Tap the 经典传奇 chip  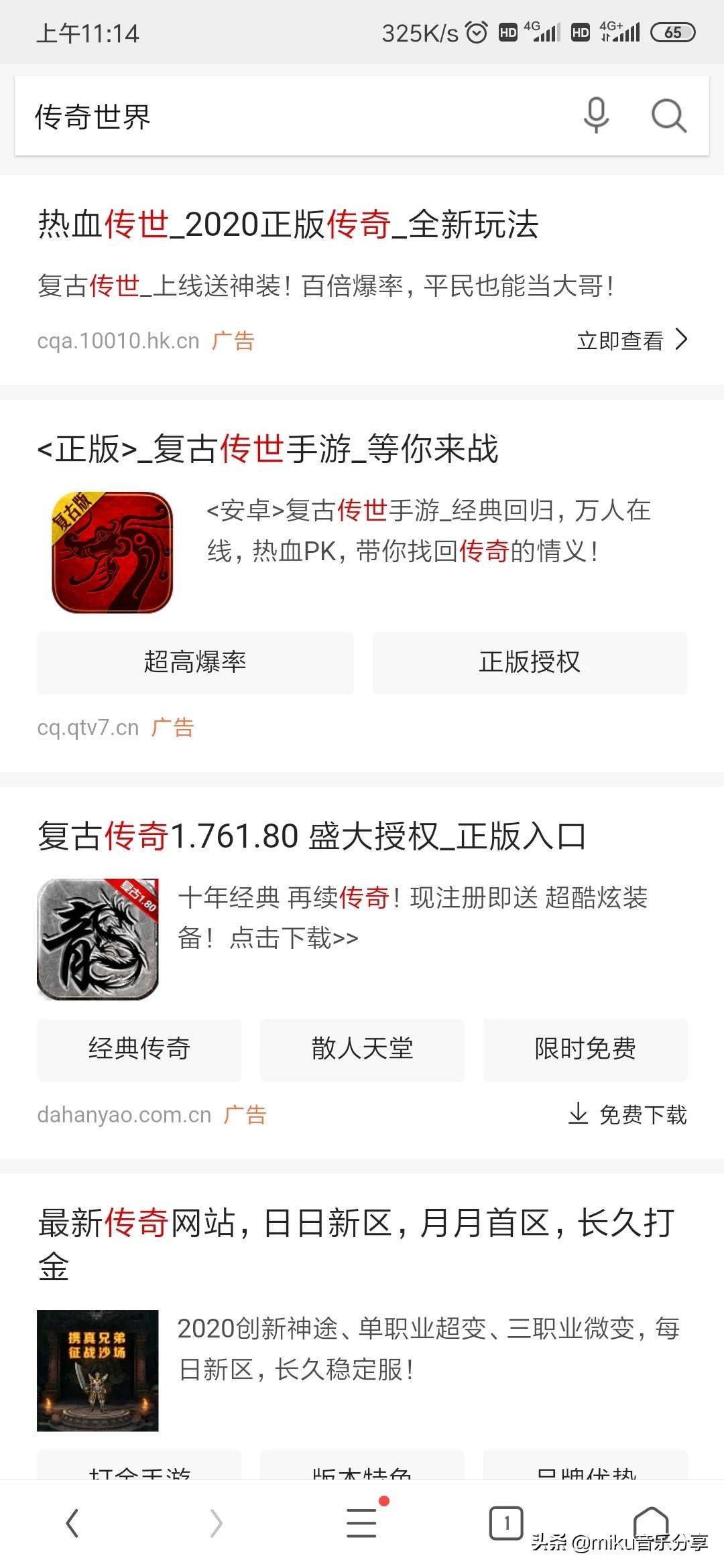[139, 1049]
